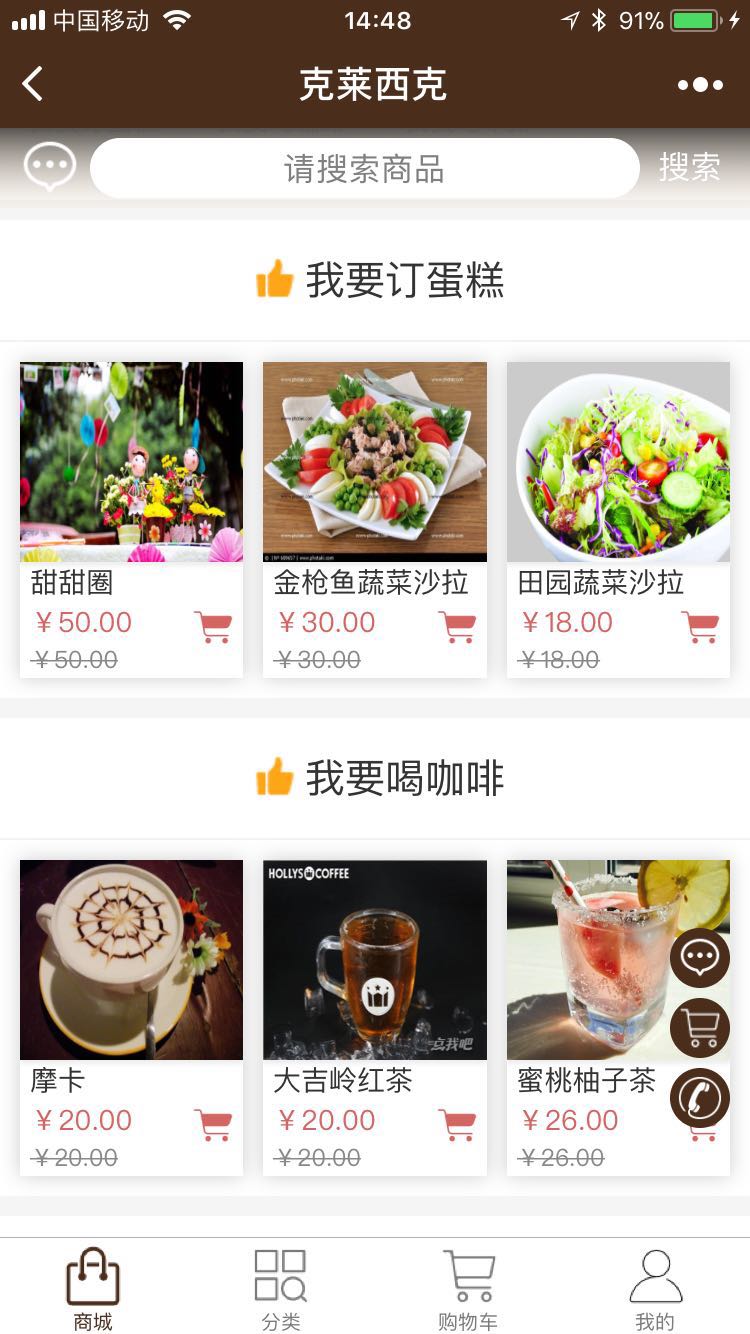Switch to the 购物车 tab

[468, 1290]
